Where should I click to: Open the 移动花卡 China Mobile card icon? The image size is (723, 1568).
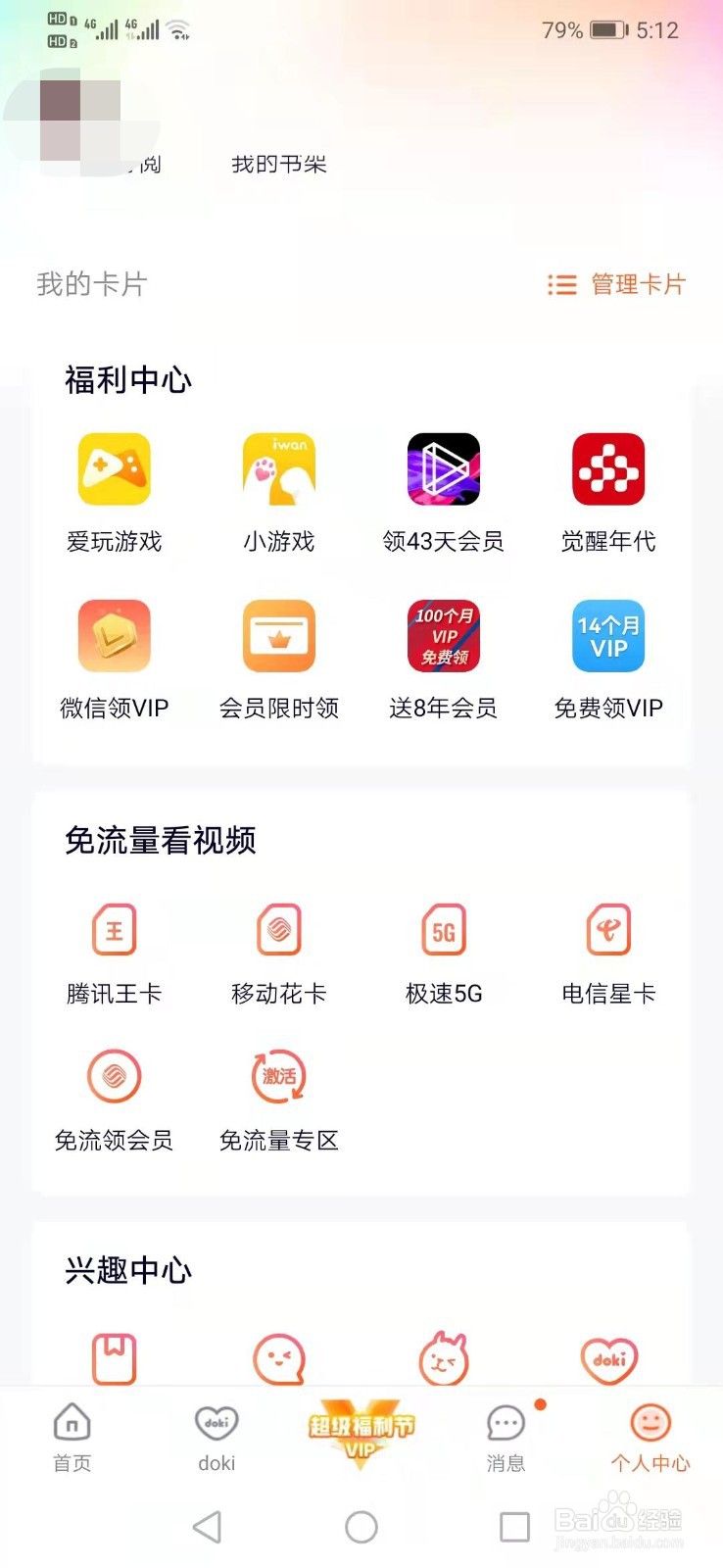[278, 929]
